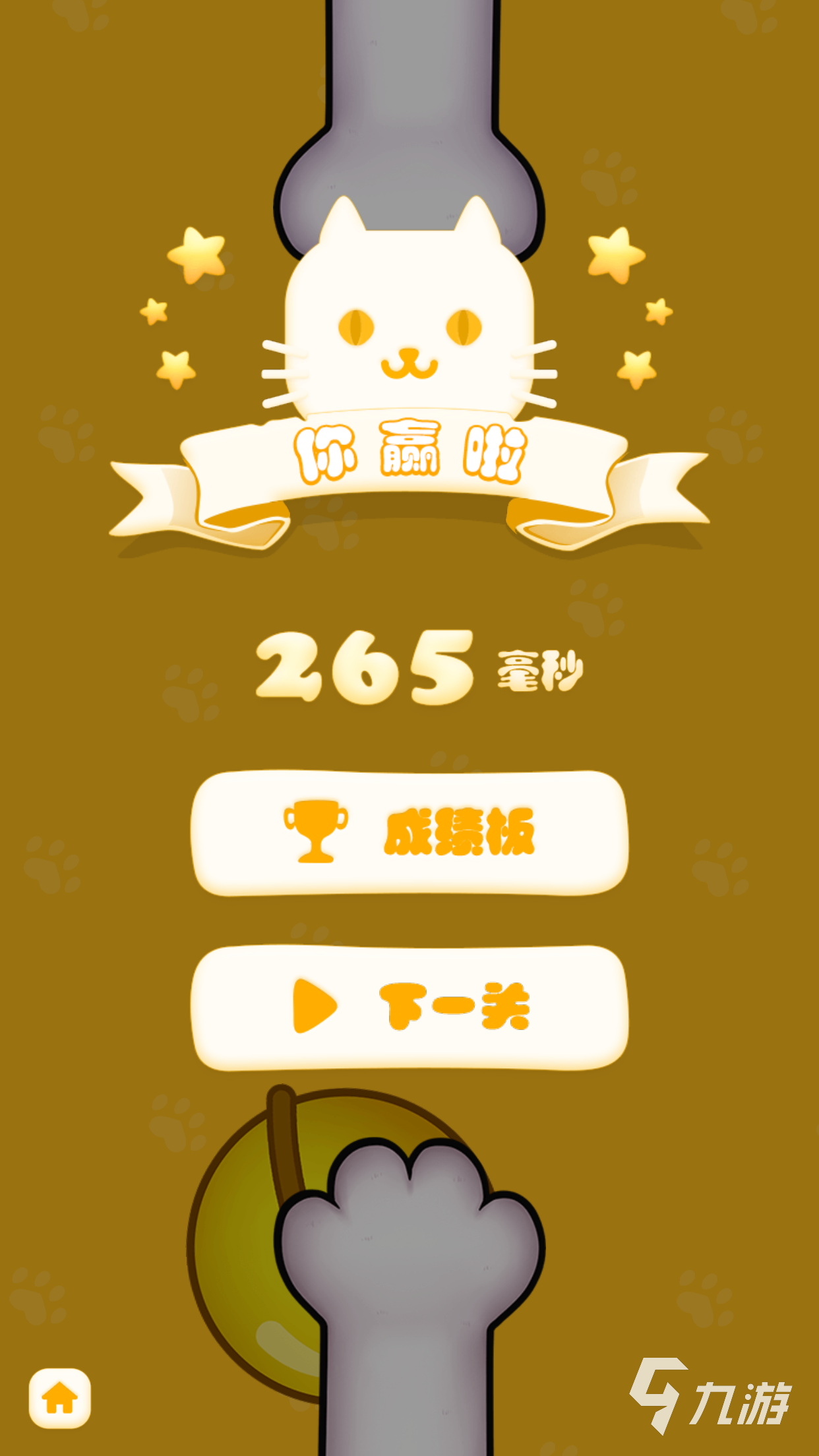Open the 成绩板 leaderboard
The width and height of the screenshot is (819, 1456).
coord(409,833)
